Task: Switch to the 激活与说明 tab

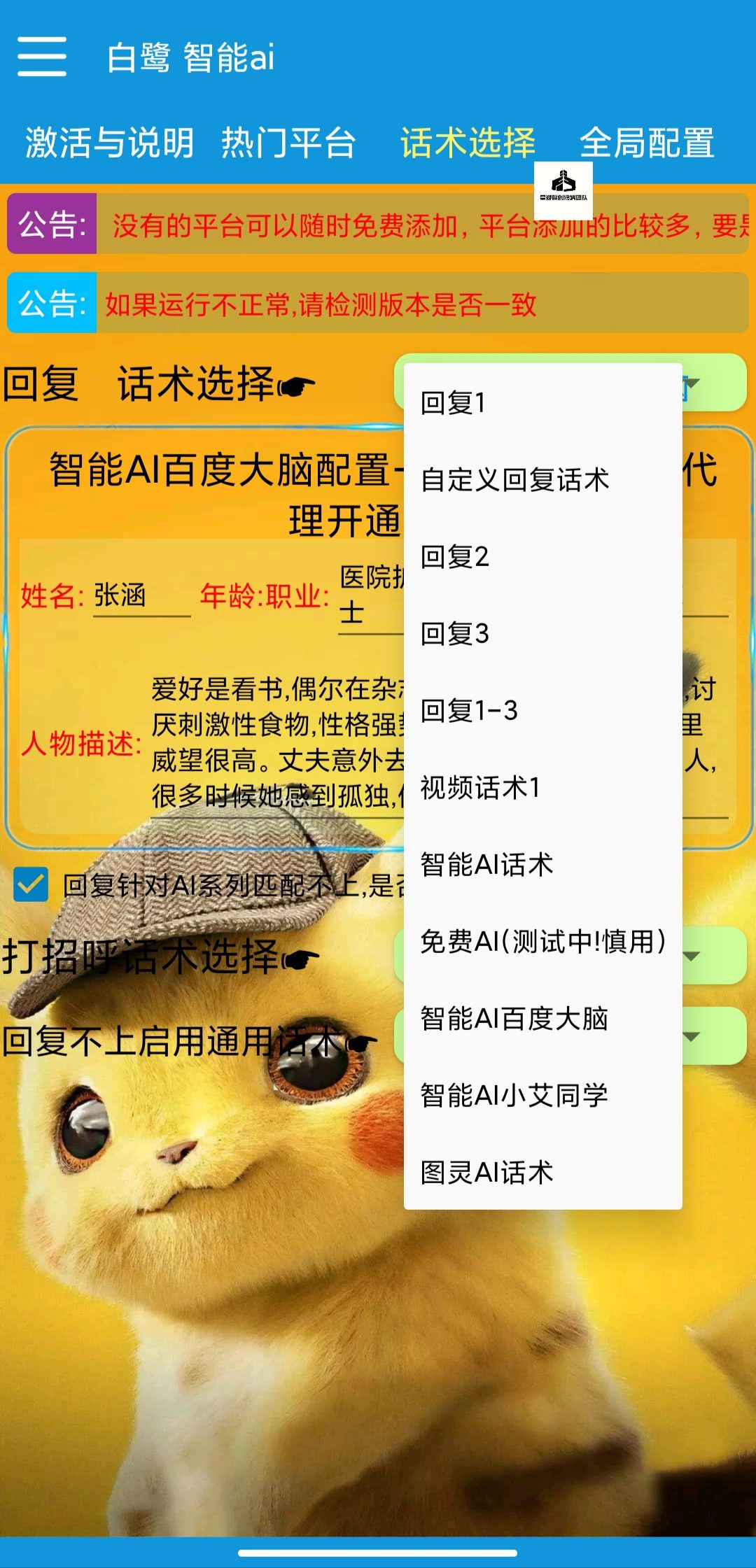Action: [x=109, y=143]
